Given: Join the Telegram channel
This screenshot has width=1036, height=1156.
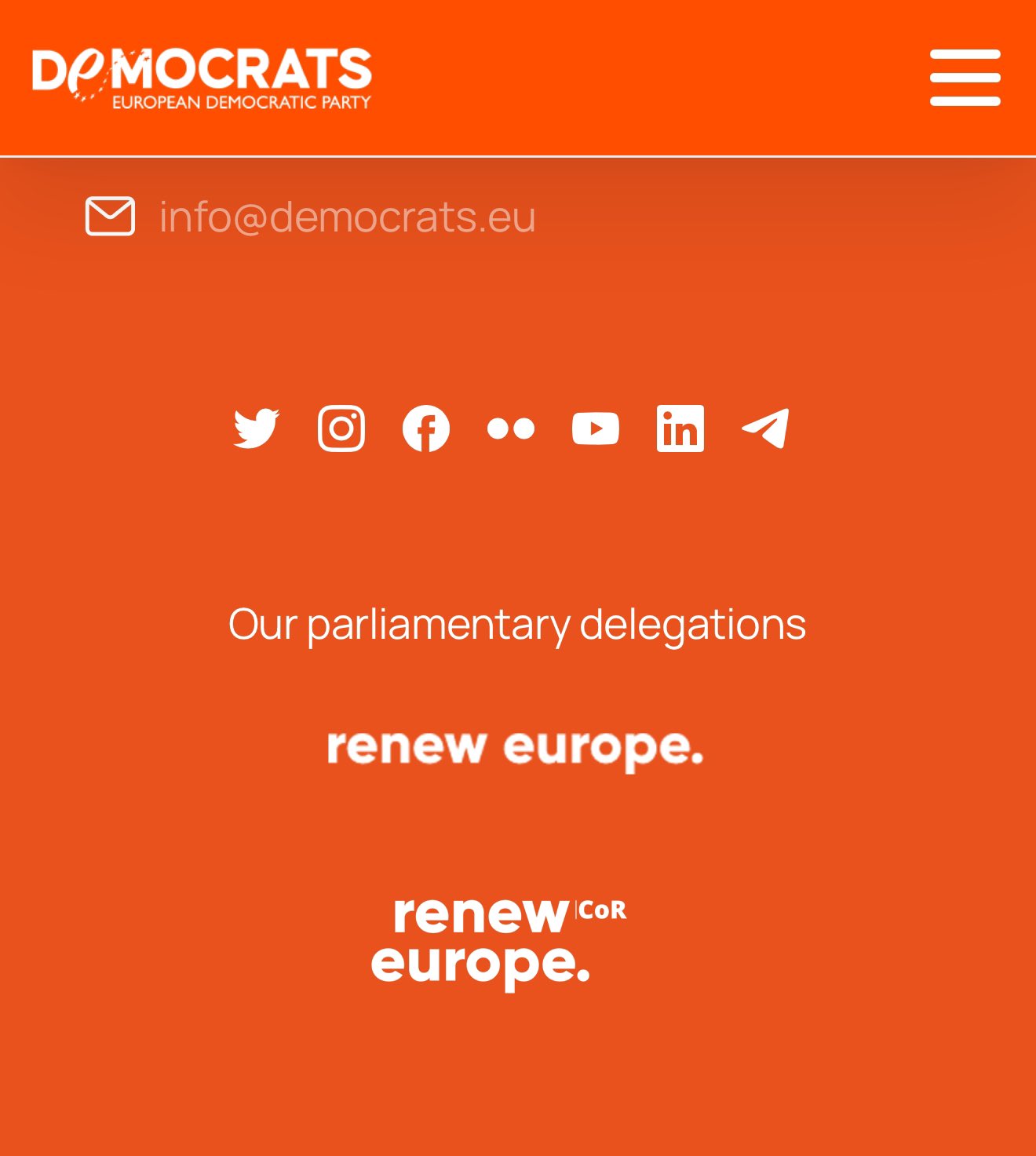Looking at the screenshot, I should 765,428.
